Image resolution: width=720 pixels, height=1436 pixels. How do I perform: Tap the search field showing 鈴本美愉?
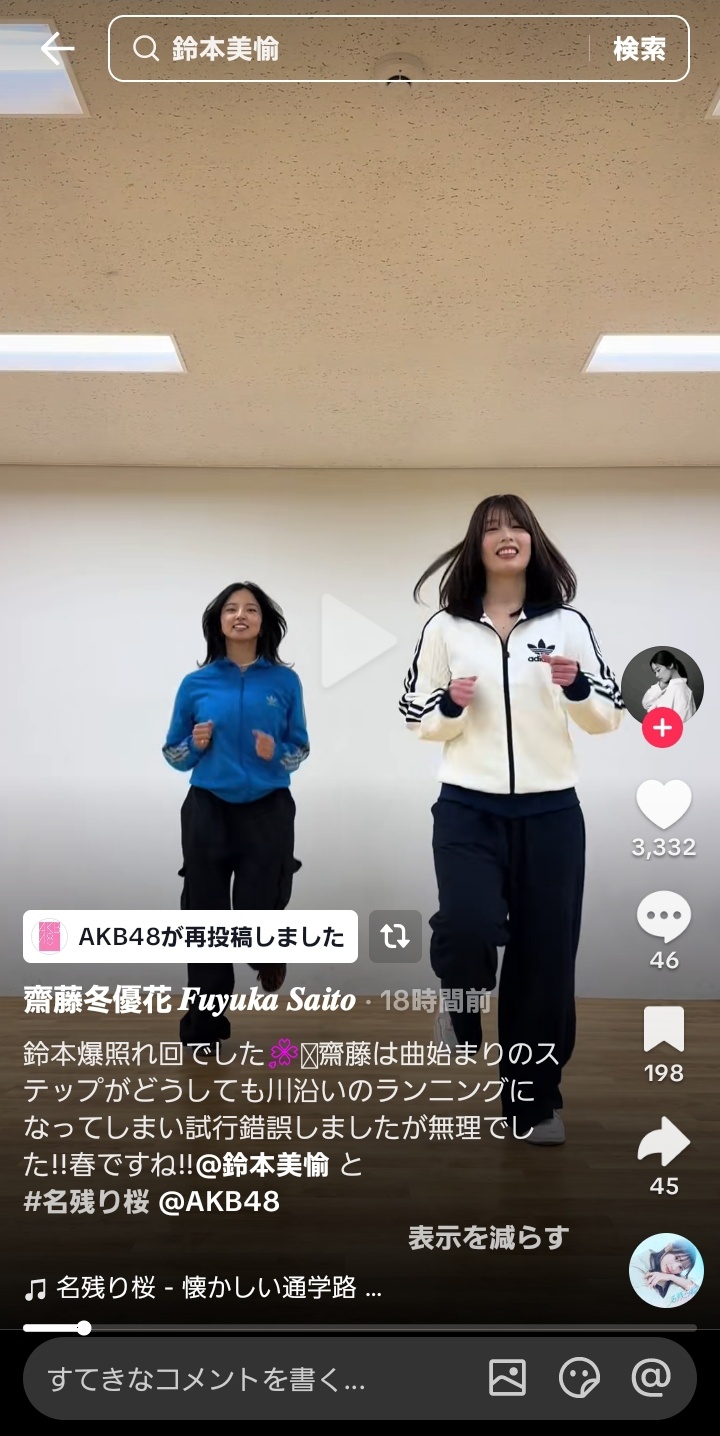pos(360,48)
